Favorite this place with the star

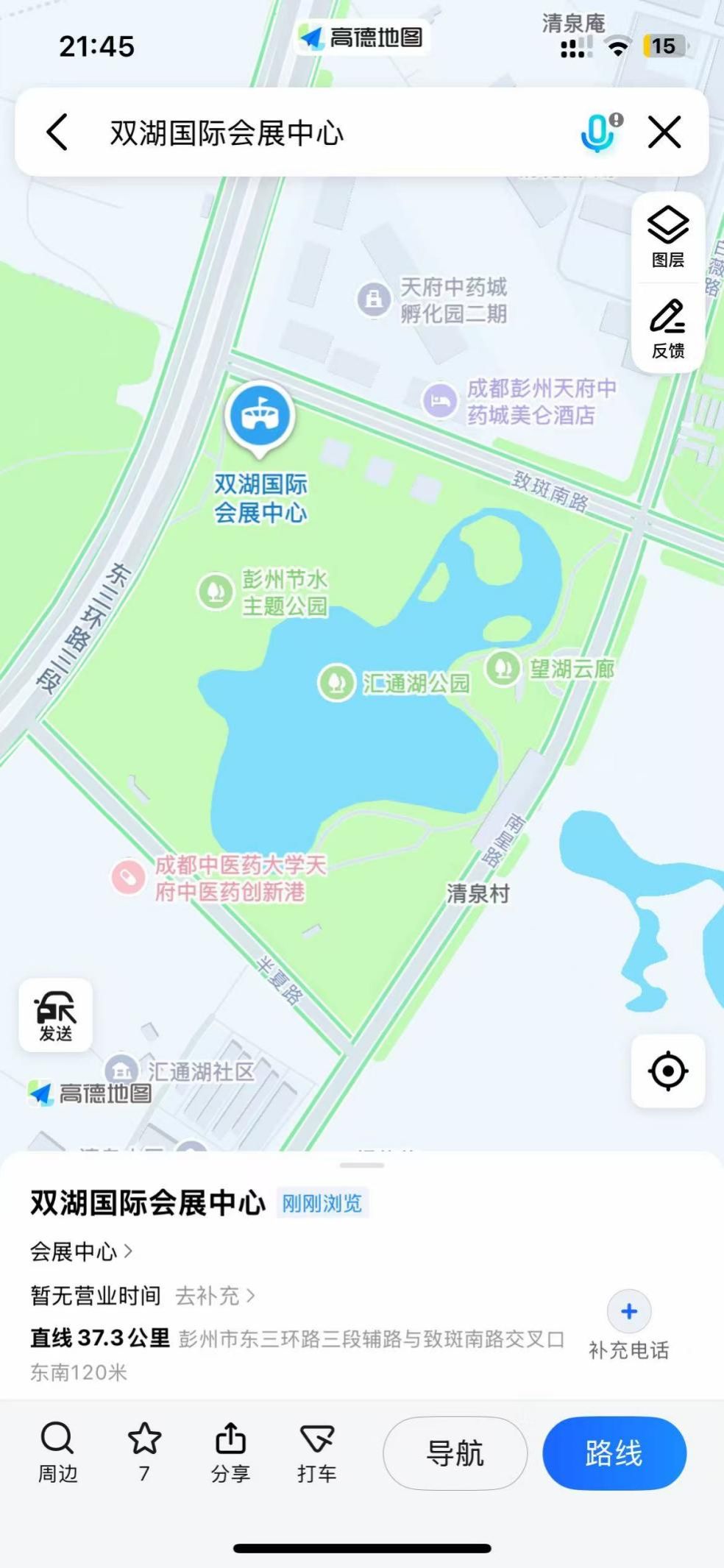144,1452
